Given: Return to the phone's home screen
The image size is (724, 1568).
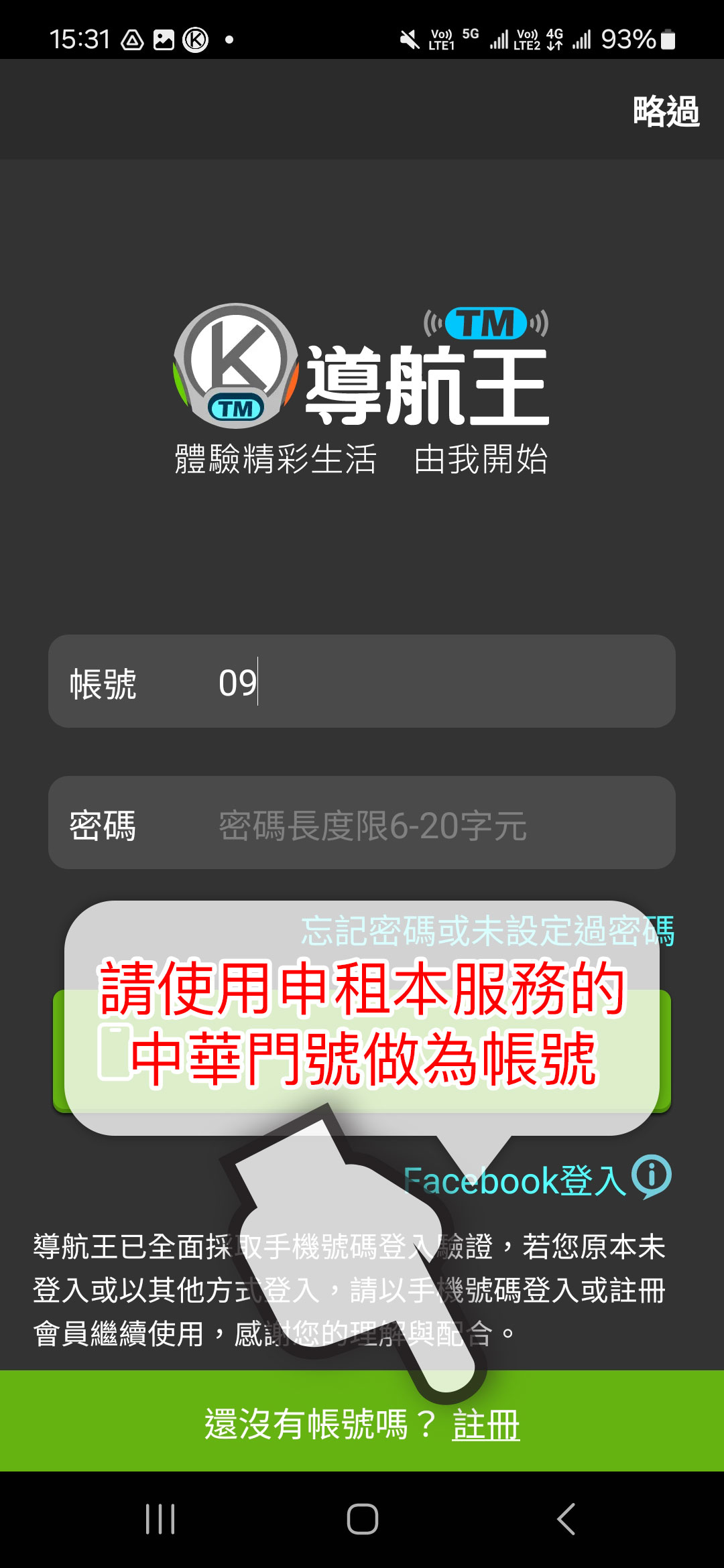Looking at the screenshot, I should tap(362, 1518).
